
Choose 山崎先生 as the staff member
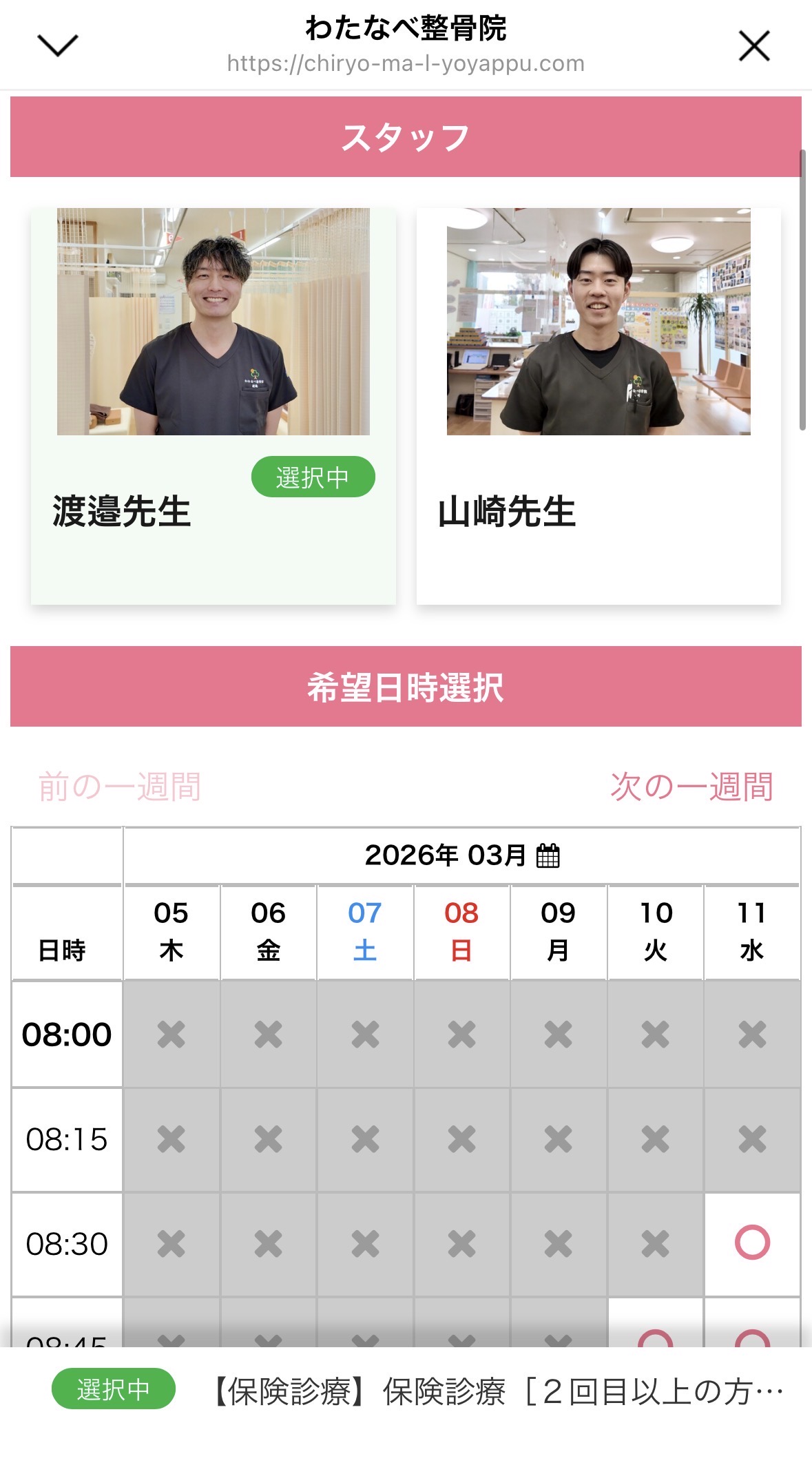pyautogui.click(x=598, y=406)
